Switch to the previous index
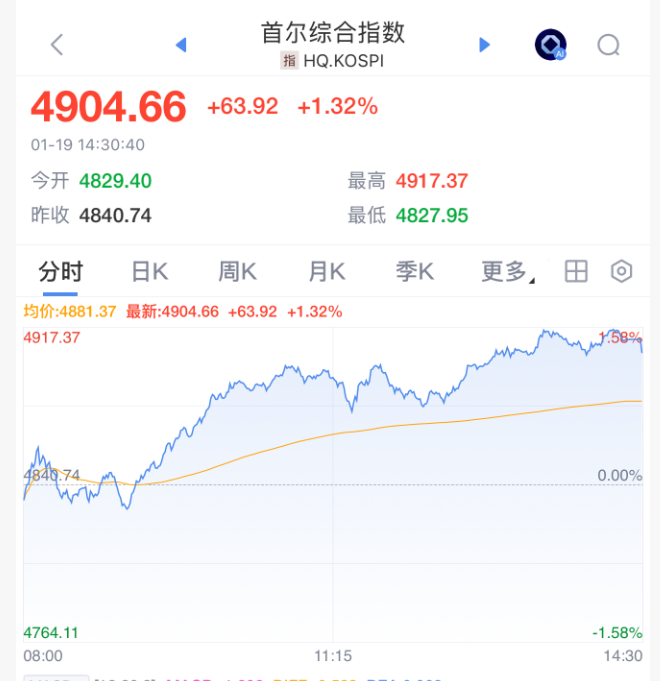 (181, 44)
